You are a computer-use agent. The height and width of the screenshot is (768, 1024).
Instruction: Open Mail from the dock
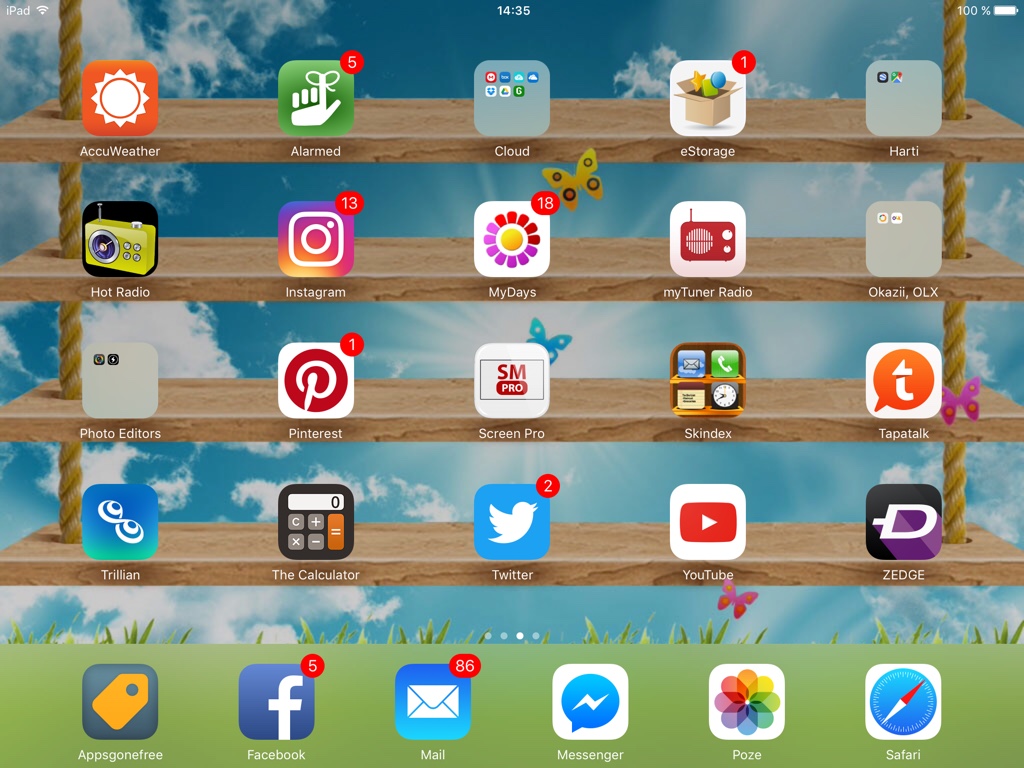[433, 702]
